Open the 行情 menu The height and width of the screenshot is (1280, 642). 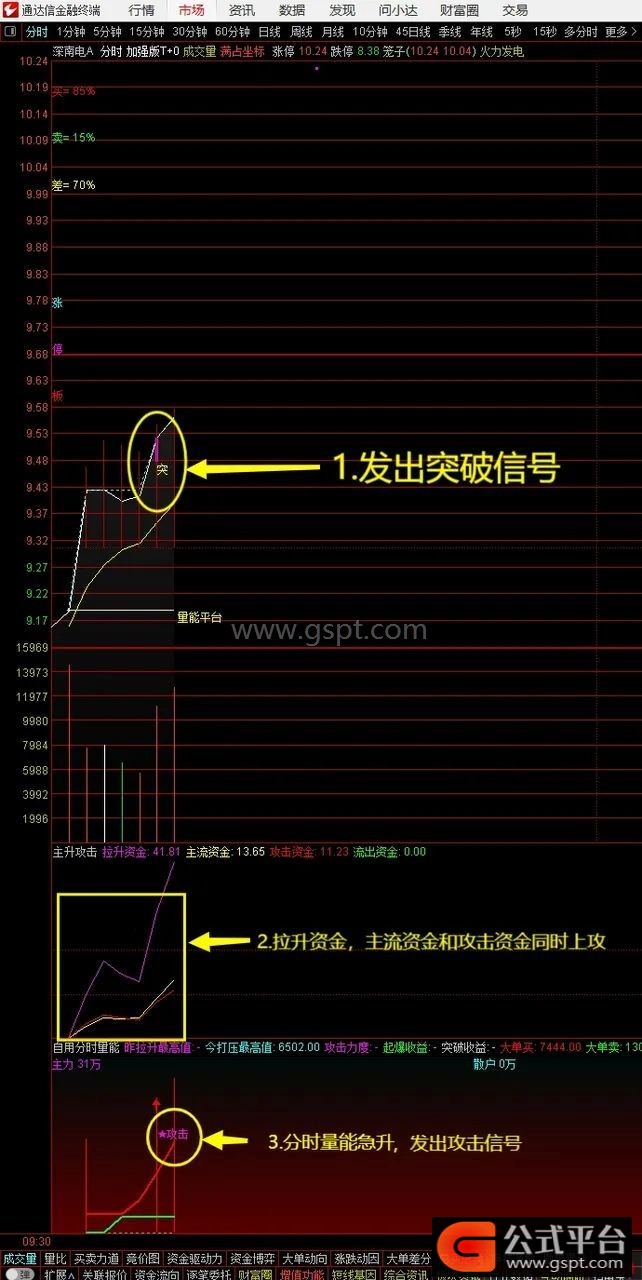(142, 10)
